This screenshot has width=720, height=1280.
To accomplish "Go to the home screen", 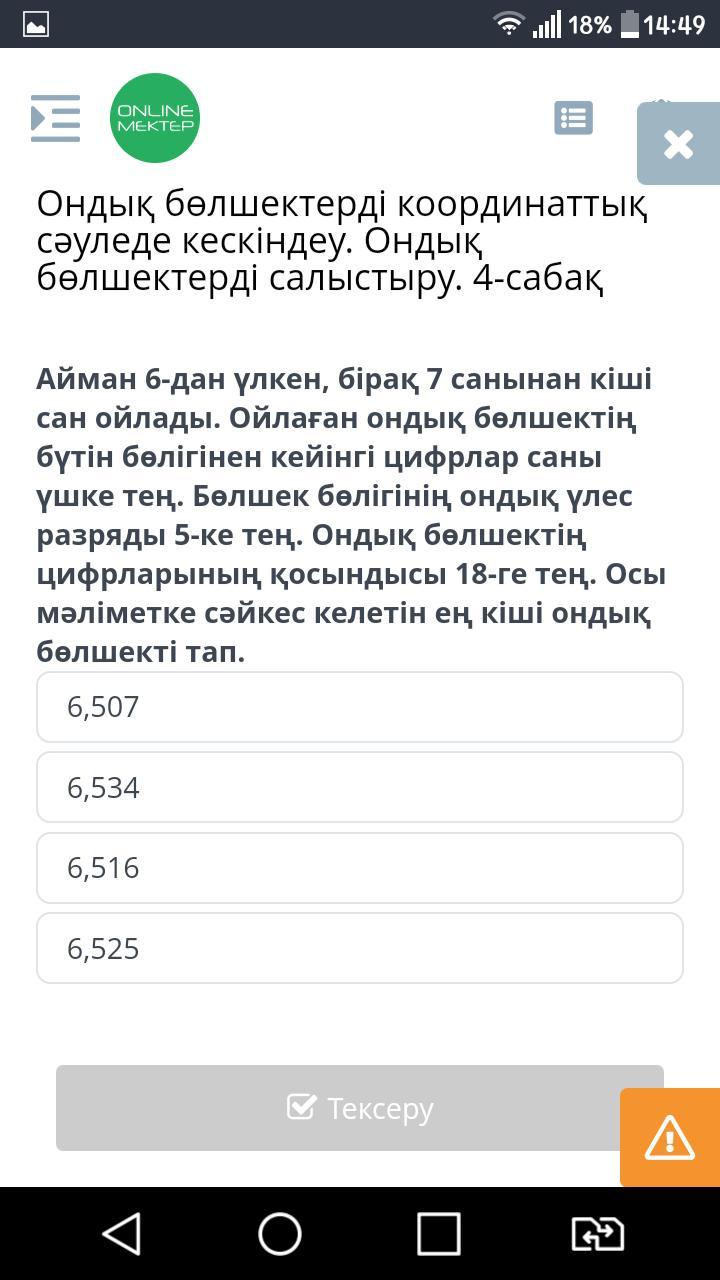I will click(x=280, y=1234).
